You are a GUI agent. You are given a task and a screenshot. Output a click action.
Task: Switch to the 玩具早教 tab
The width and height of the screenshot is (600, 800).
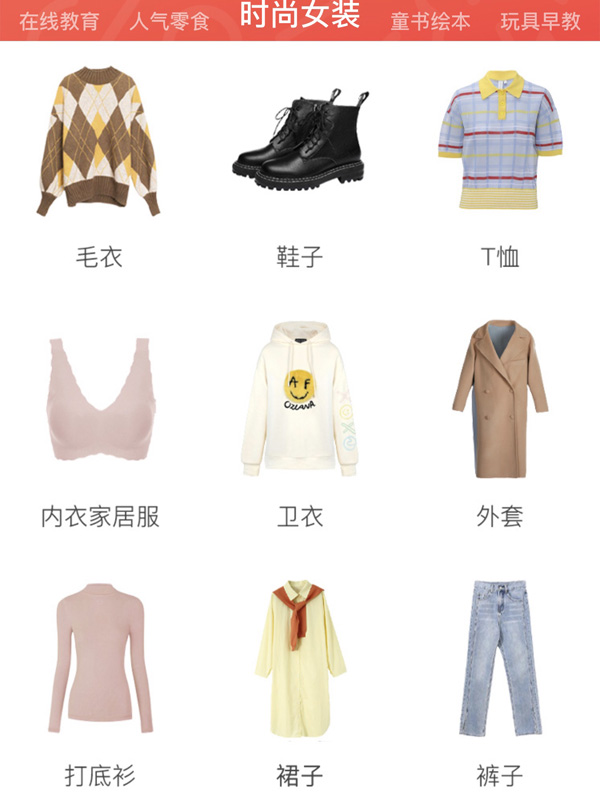tap(540, 21)
